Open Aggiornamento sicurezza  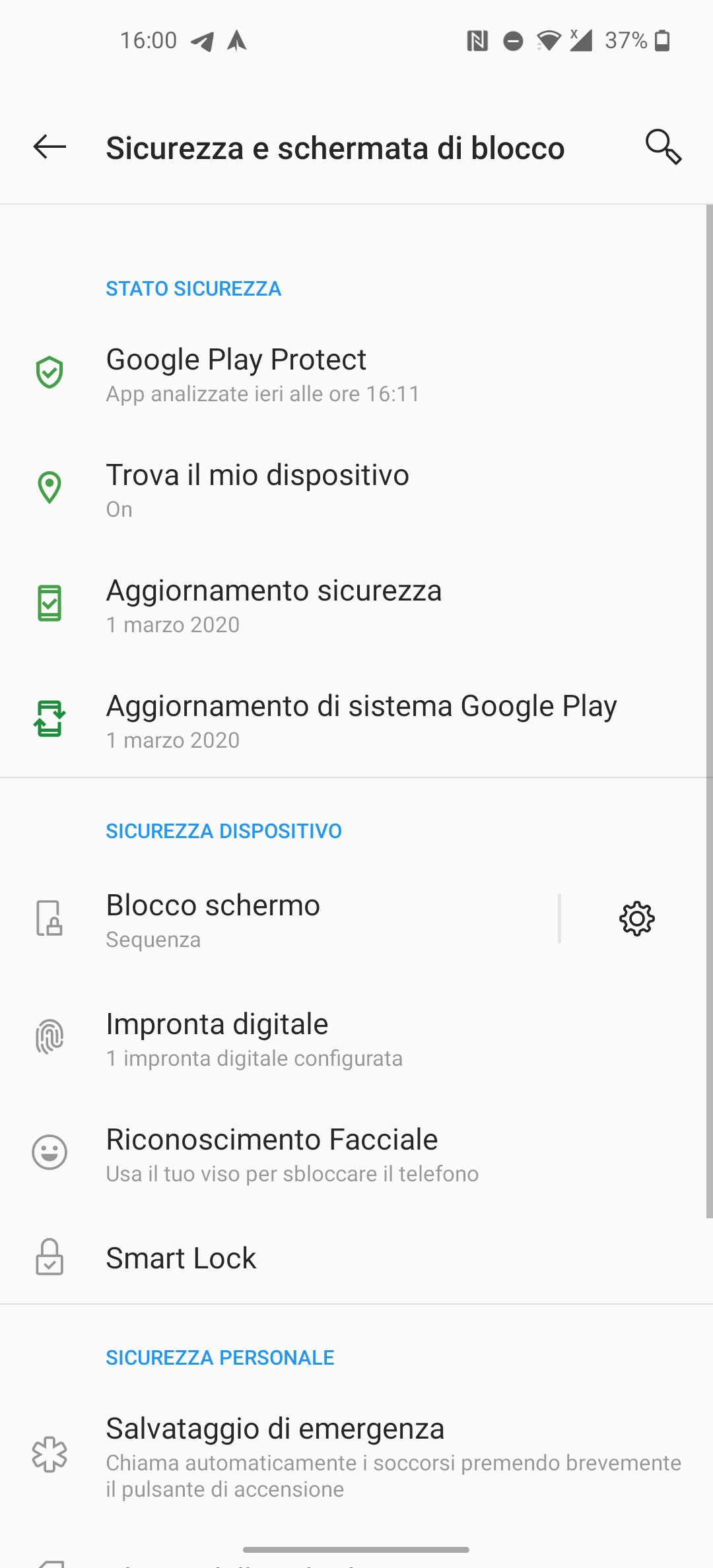point(356,605)
